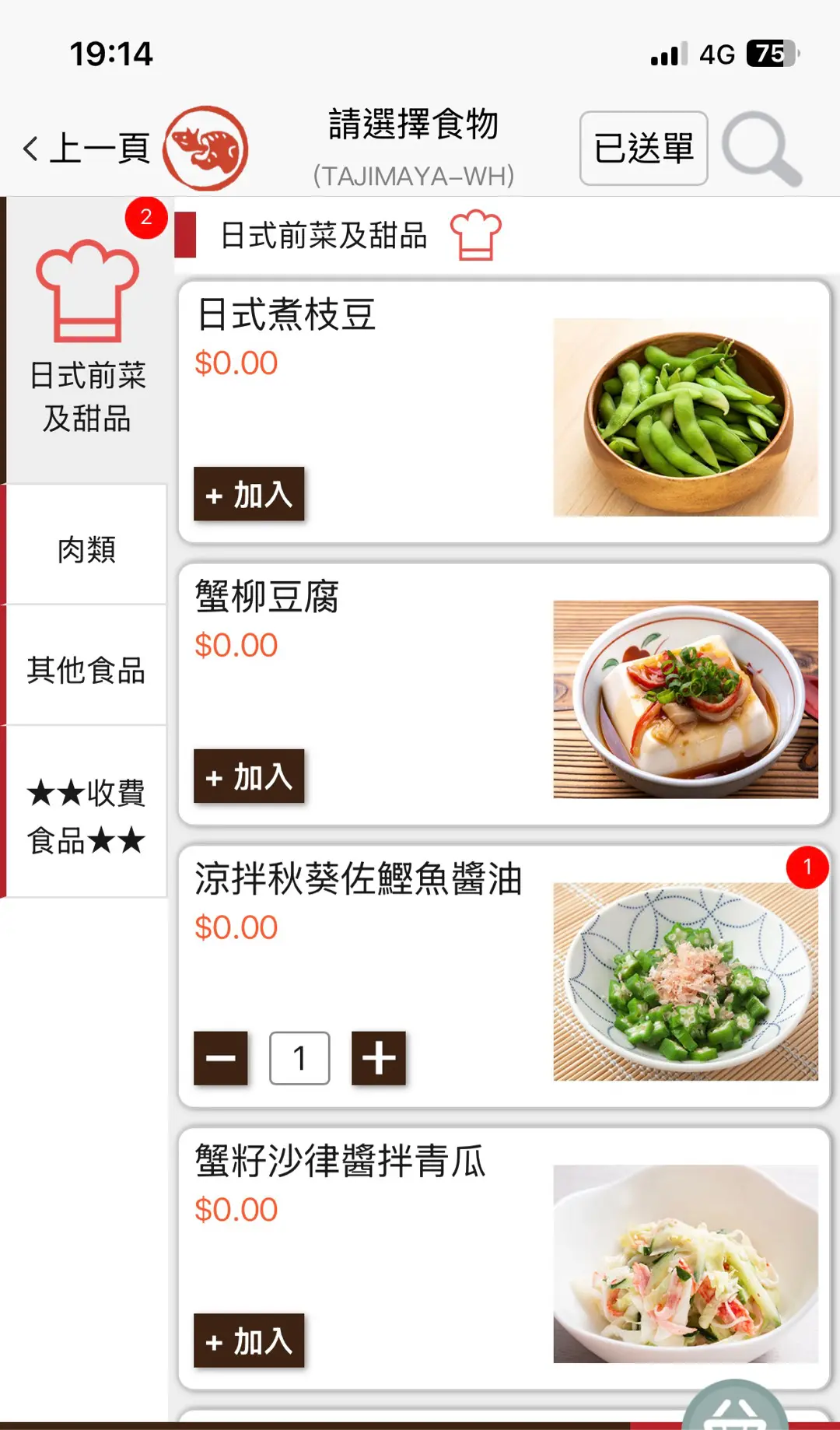Decrease 涼拌秋葵佐鰹魚醬油 quantity
The width and height of the screenshot is (840, 1430).
221,1058
